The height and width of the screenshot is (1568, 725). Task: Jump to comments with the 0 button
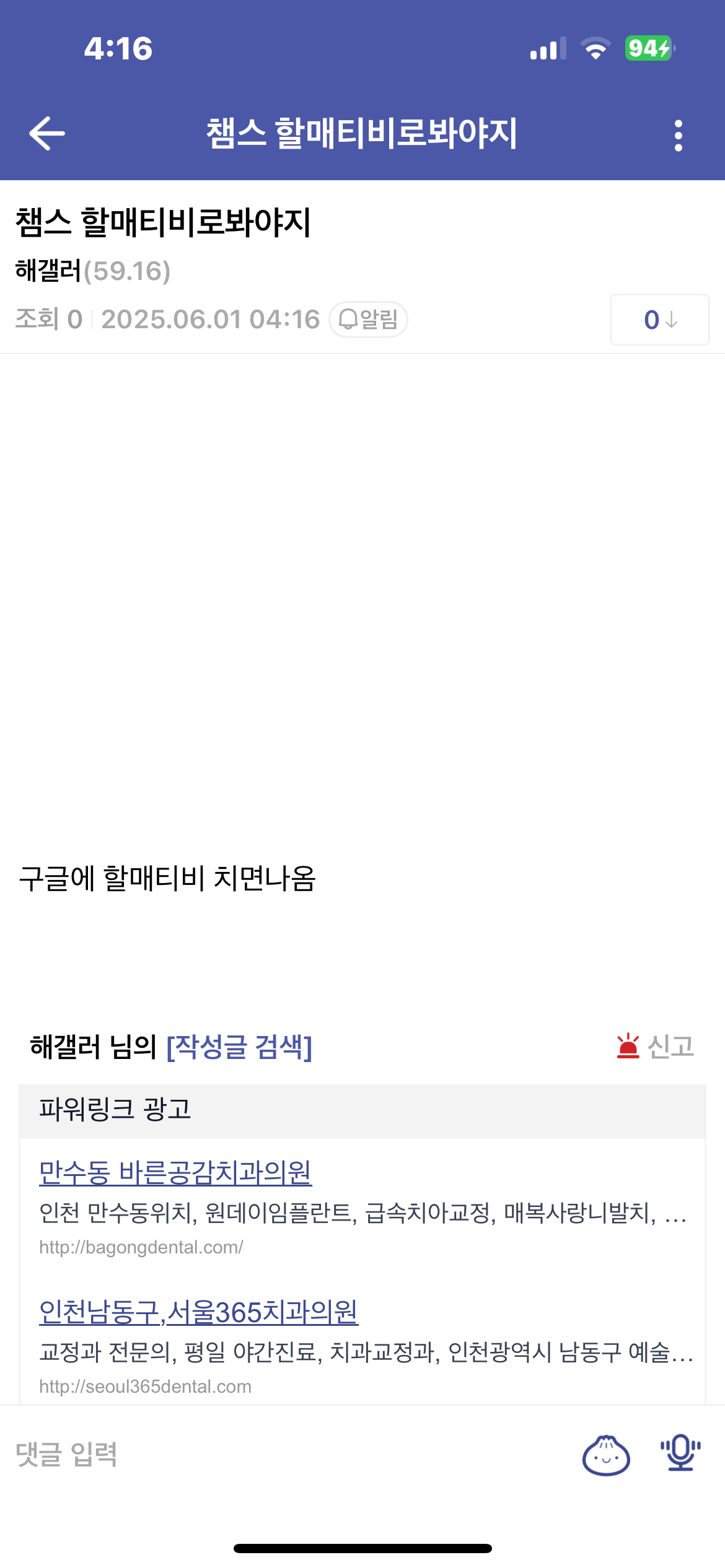(659, 320)
